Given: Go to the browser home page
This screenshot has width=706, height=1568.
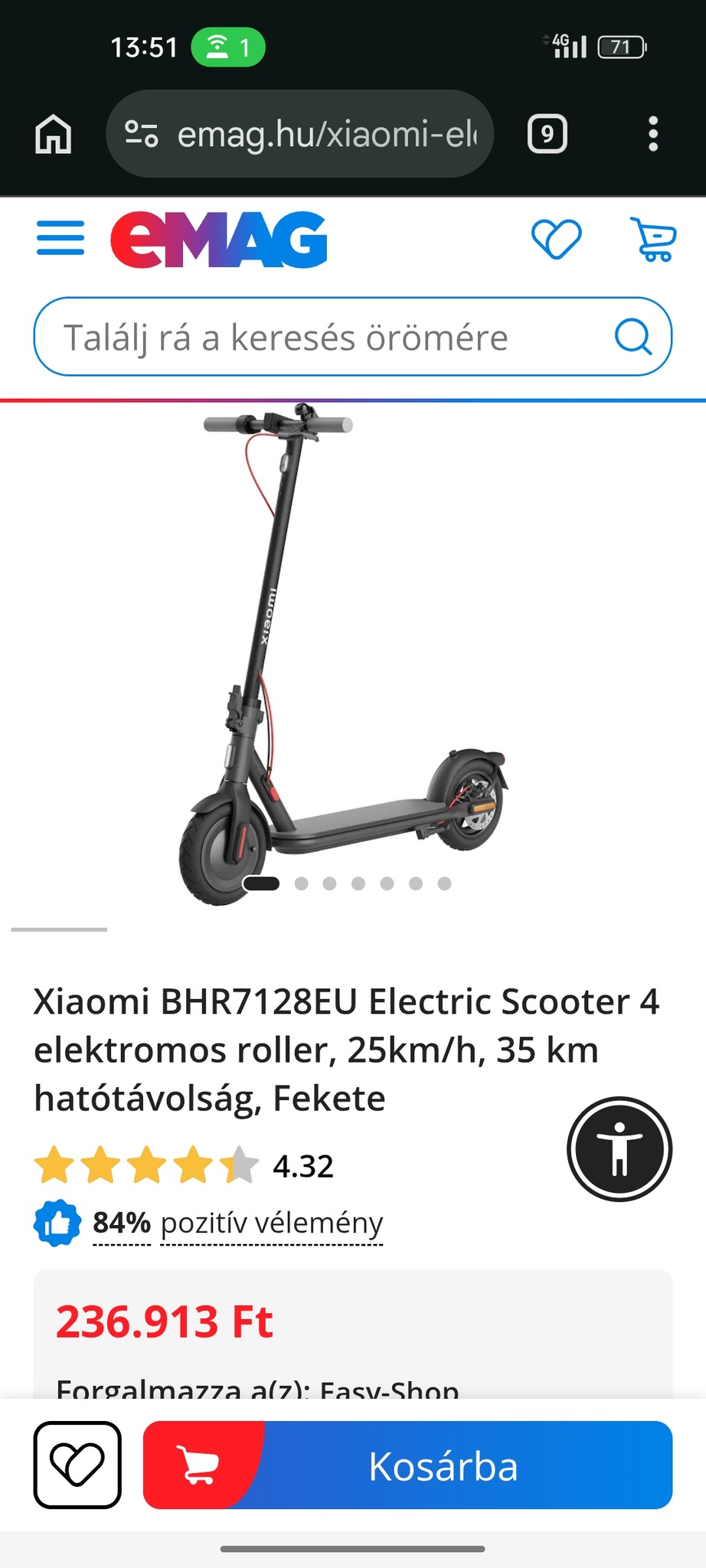Looking at the screenshot, I should (54, 135).
